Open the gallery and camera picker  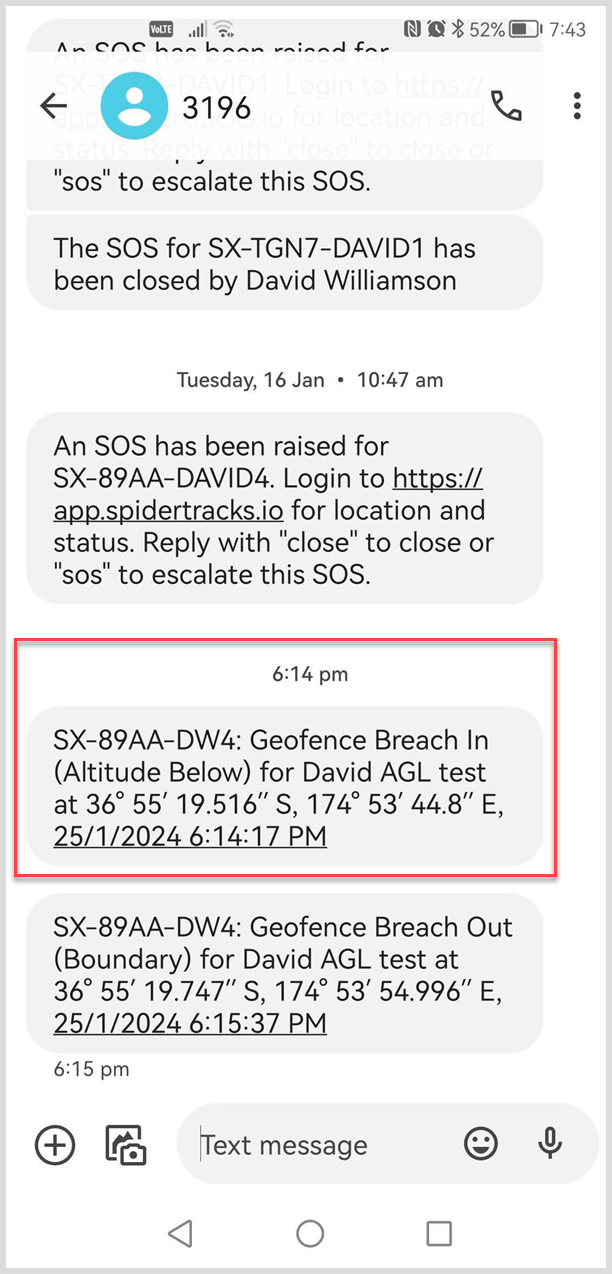coord(127,1144)
